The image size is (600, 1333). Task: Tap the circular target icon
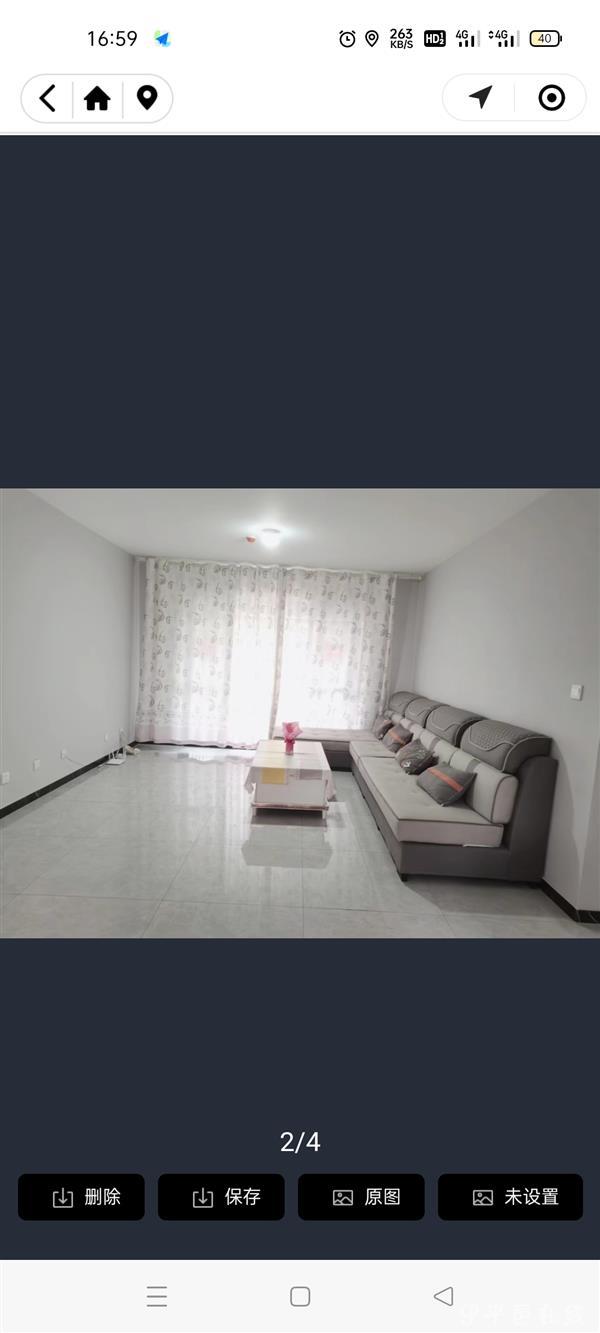pyautogui.click(x=551, y=97)
